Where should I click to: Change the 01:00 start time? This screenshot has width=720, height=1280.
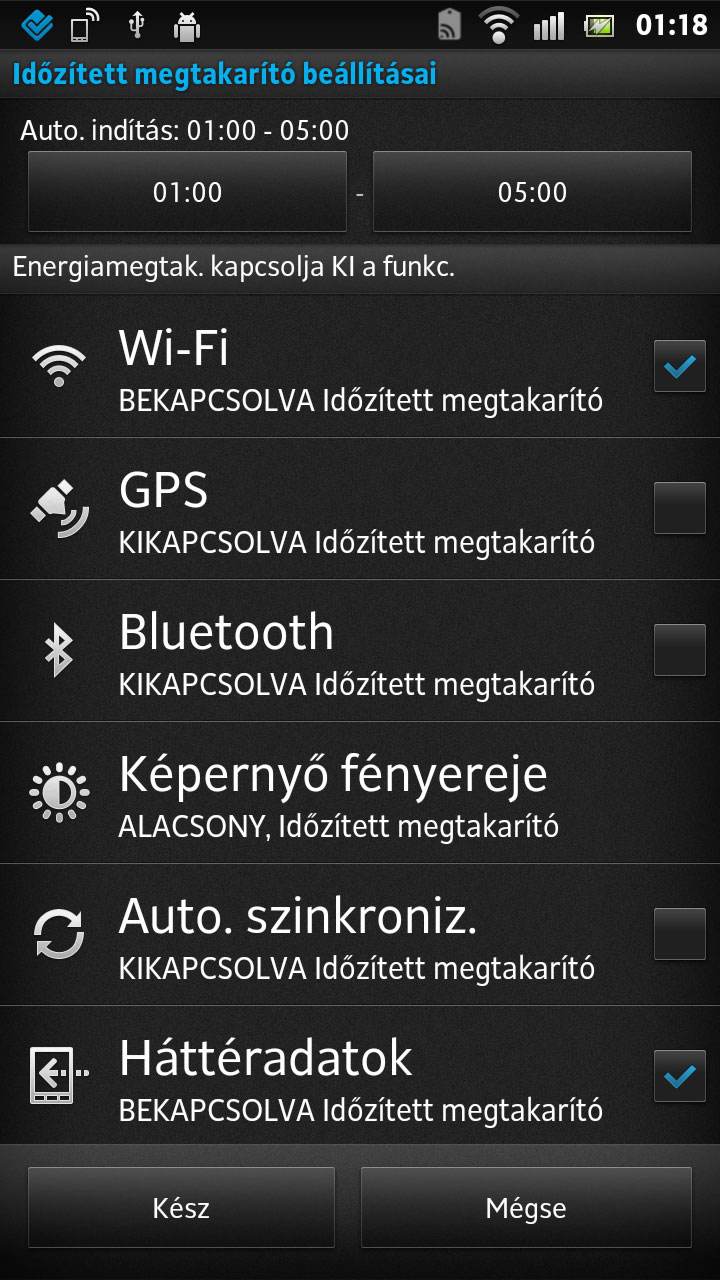[x=187, y=192]
